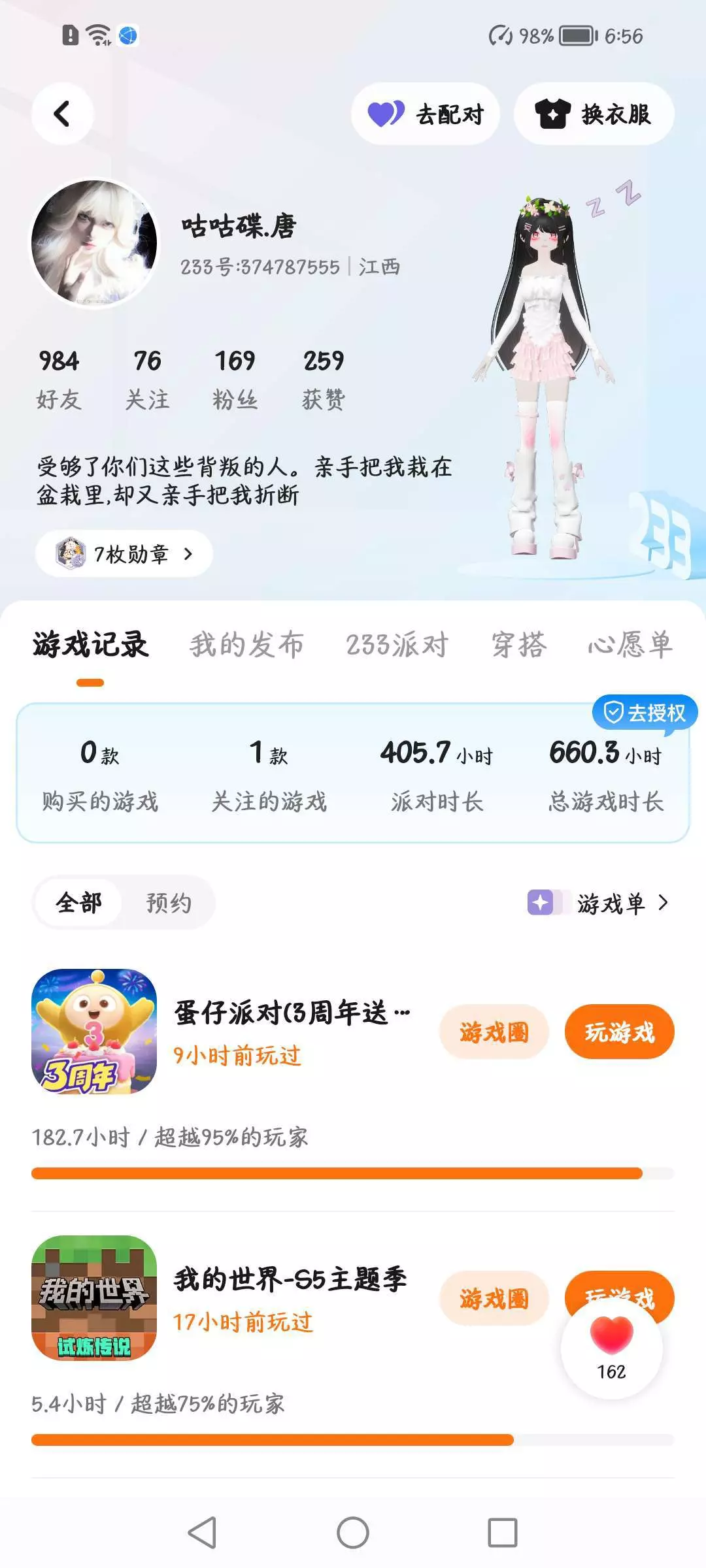Tap the 去授权 badge
Viewport: 706px width, 1568px height.
click(645, 713)
